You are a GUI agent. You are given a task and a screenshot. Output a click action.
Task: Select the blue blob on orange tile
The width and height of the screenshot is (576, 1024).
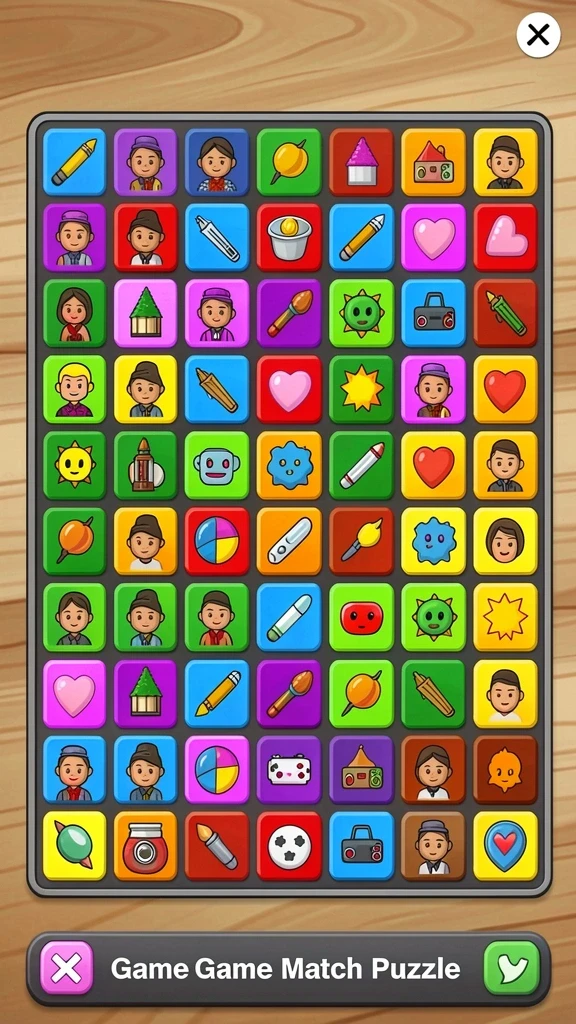click(289, 465)
